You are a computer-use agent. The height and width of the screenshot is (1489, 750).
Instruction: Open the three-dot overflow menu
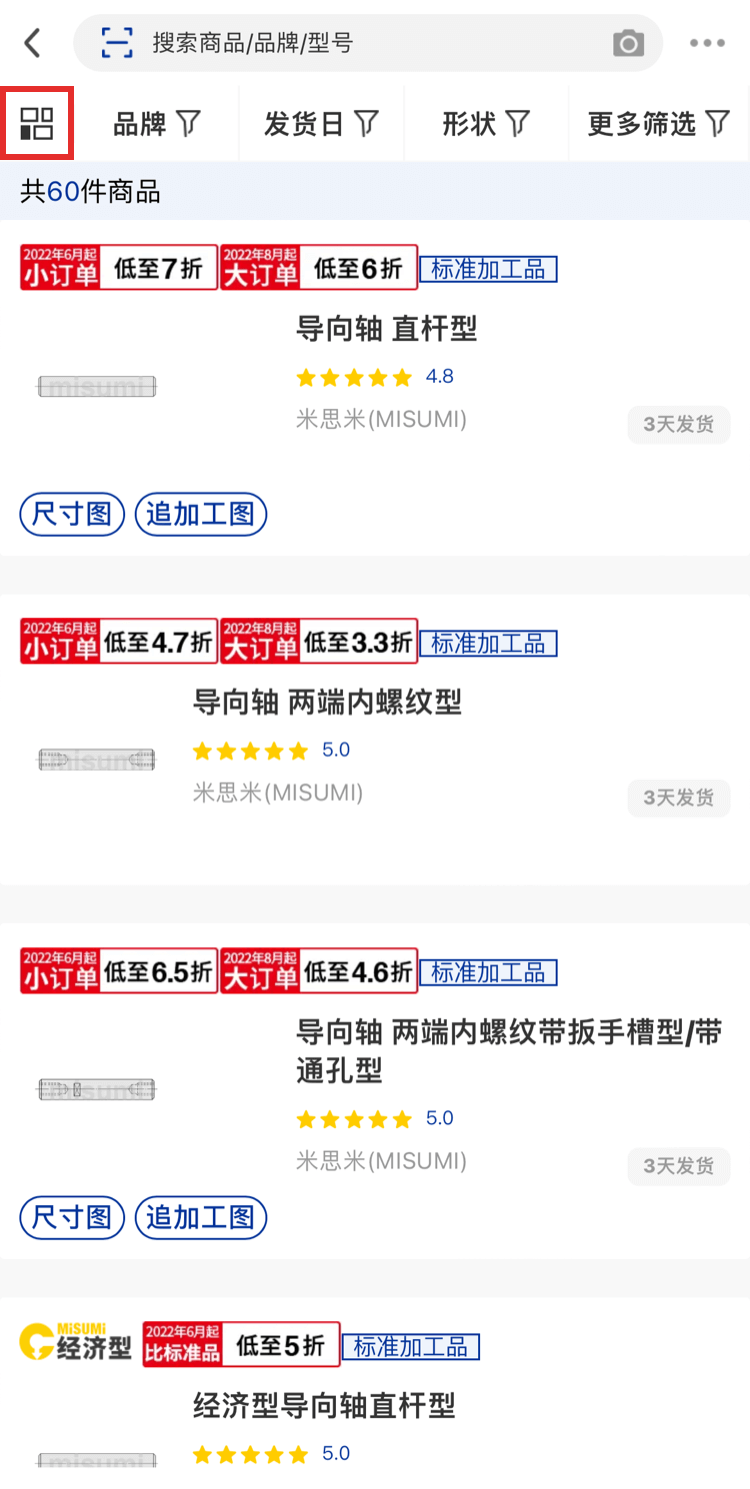click(x=707, y=43)
